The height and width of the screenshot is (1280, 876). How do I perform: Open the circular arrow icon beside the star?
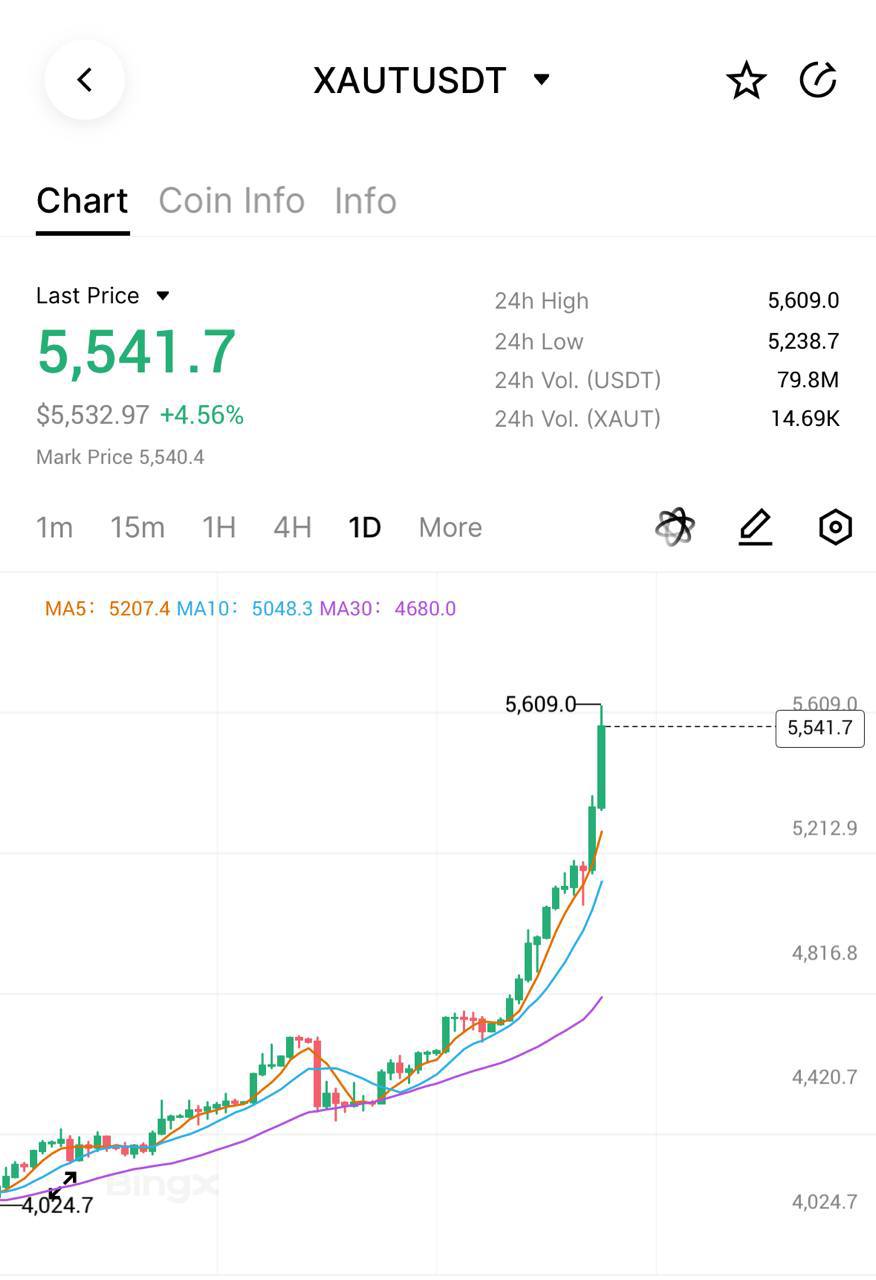click(818, 80)
